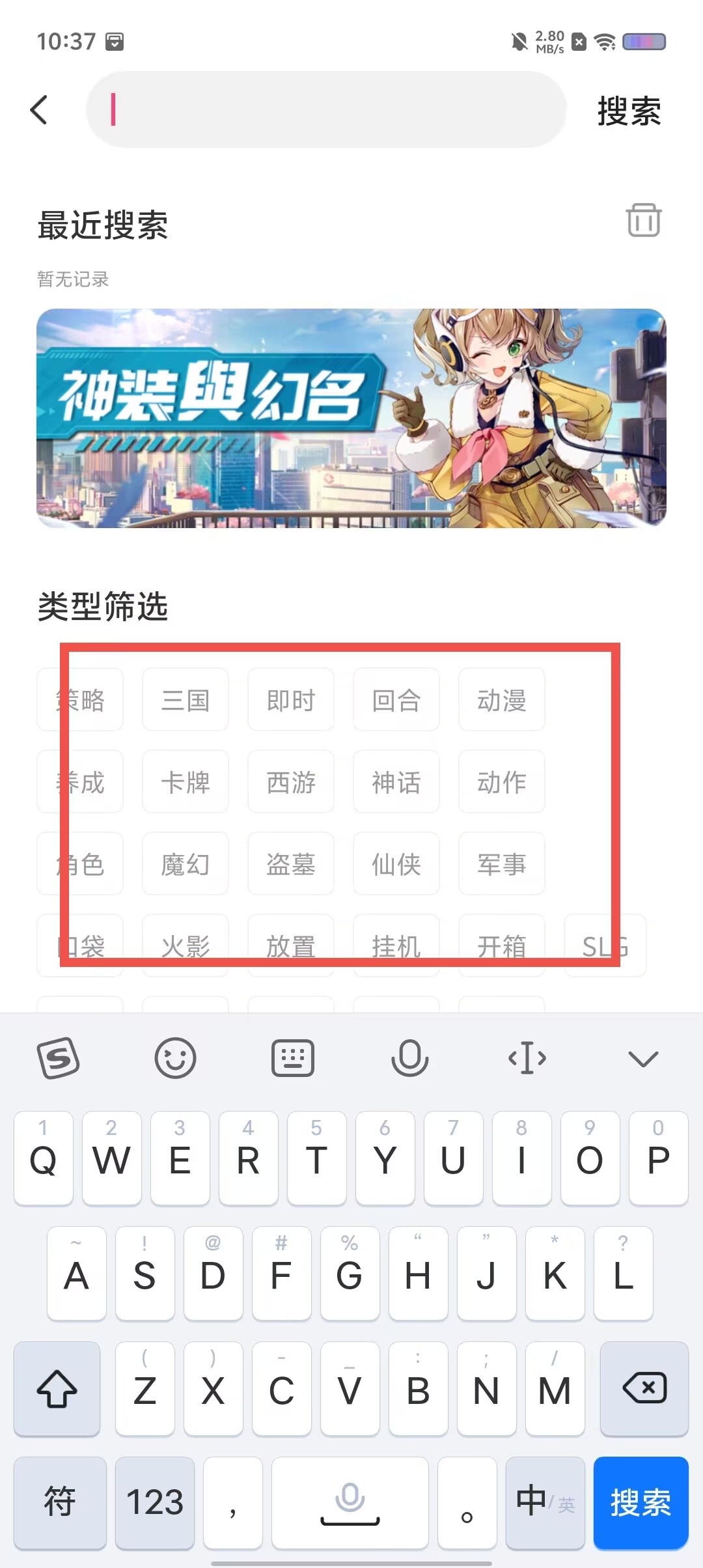Select the 魔幻 genre chip
This screenshot has height=1568, width=703.
click(x=186, y=864)
